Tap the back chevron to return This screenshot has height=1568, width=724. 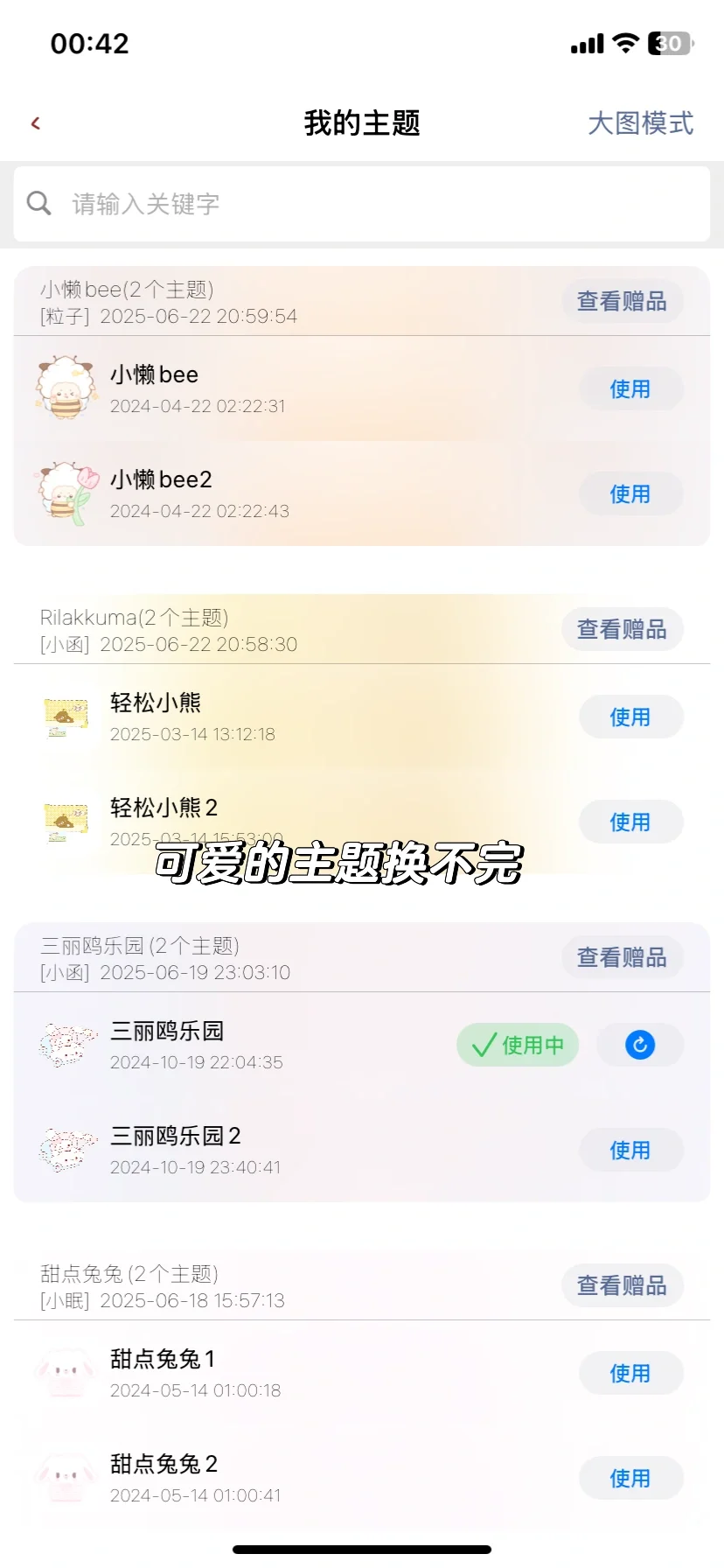pos(34,122)
